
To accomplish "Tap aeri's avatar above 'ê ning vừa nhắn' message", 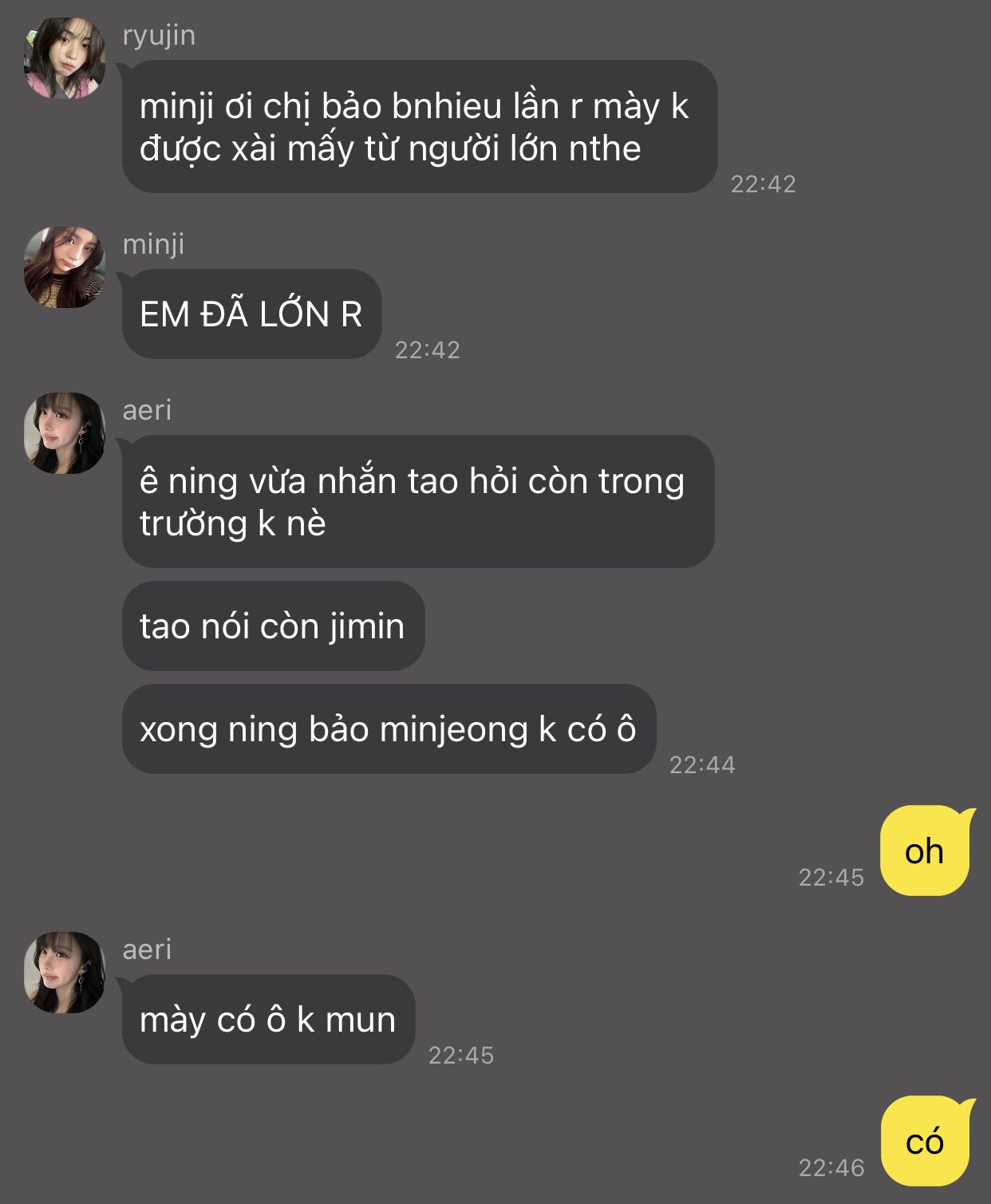I will point(64,433).
